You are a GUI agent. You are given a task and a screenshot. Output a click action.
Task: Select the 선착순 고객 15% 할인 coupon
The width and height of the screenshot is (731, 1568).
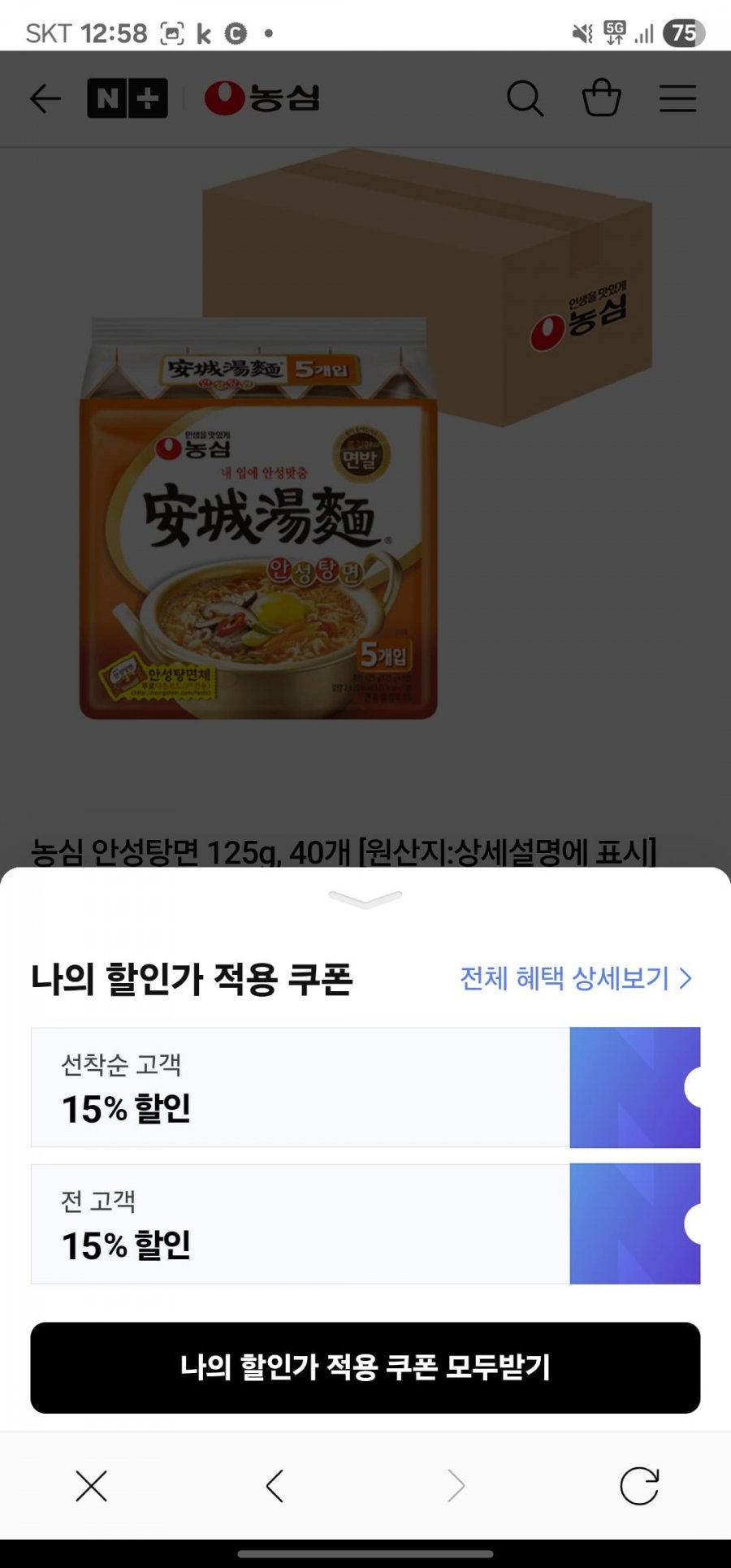(365, 1087)
